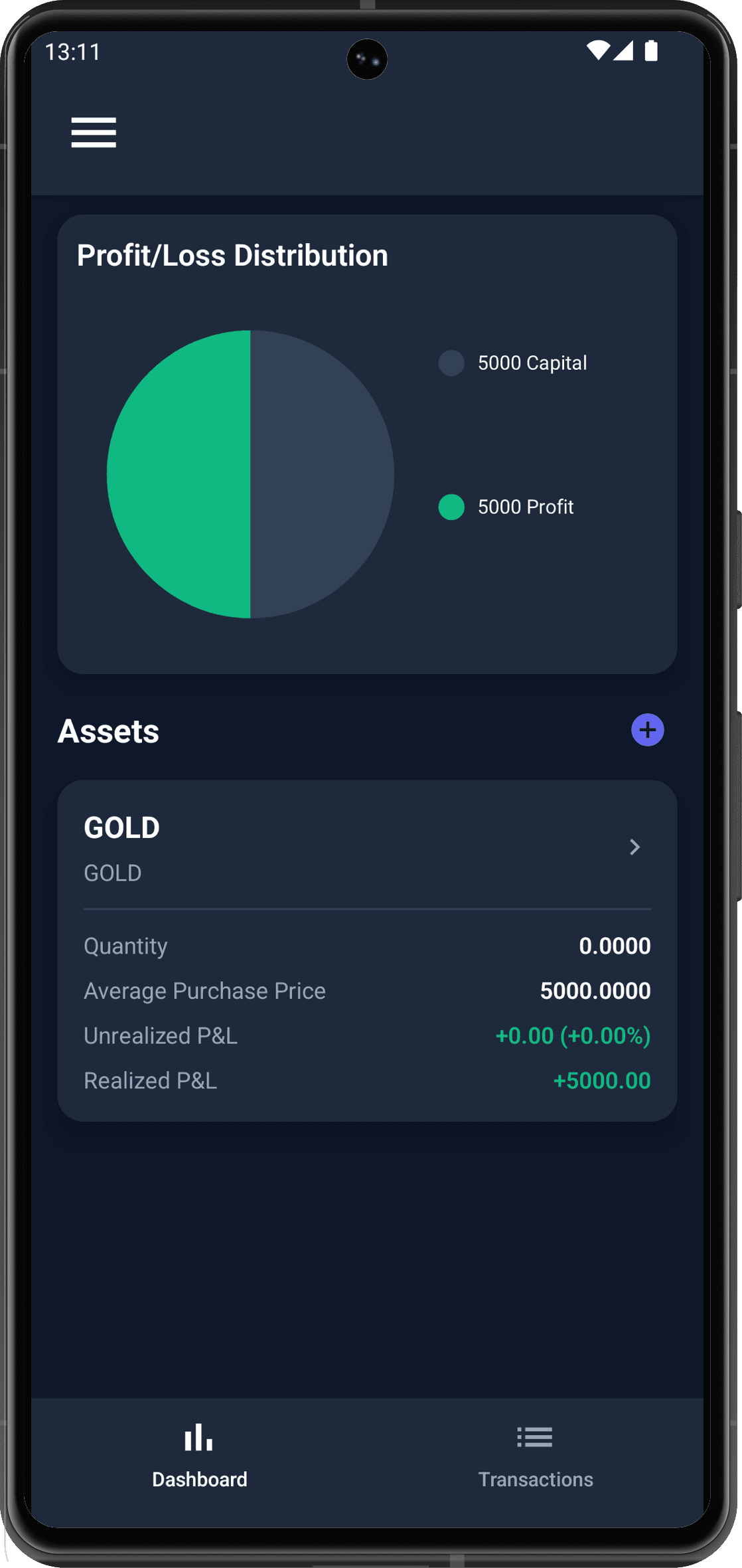
Task: Click the Realized P&L value +5000.00
Action: (601, 1080)
